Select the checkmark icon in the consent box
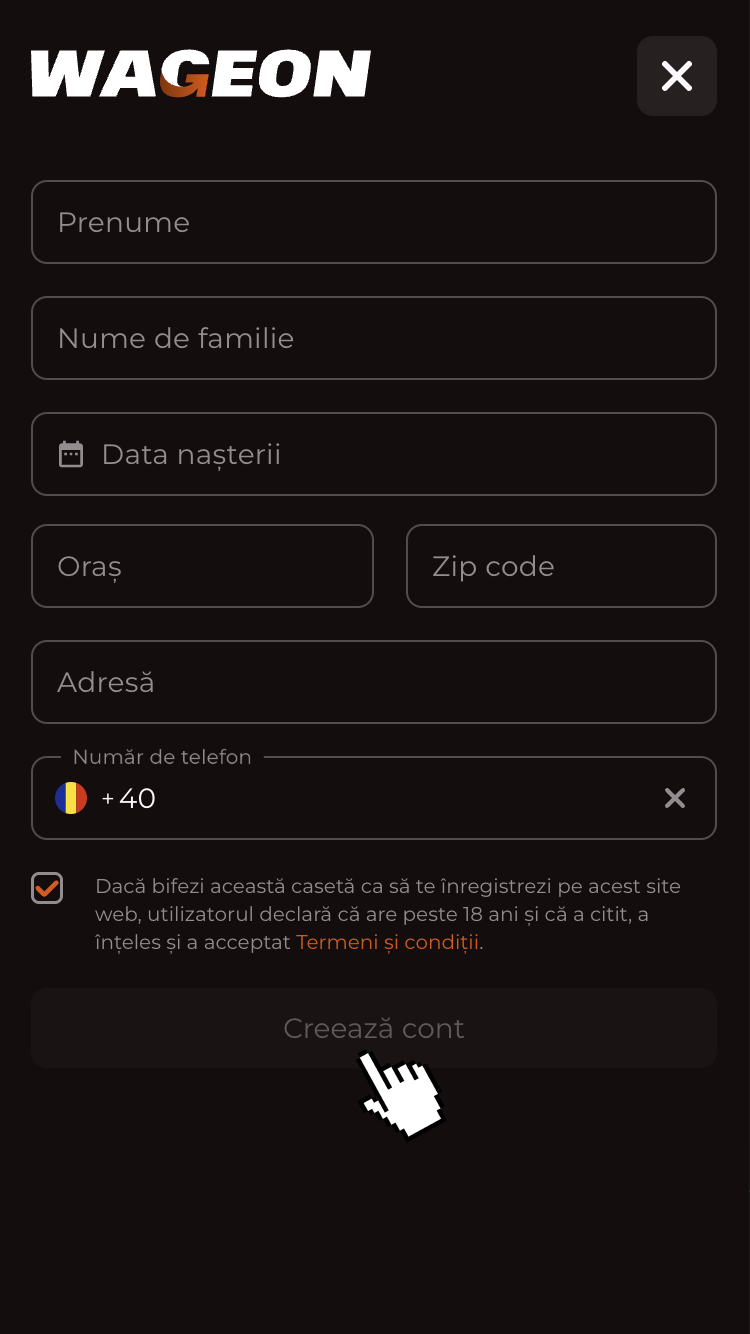 point(46,887)
